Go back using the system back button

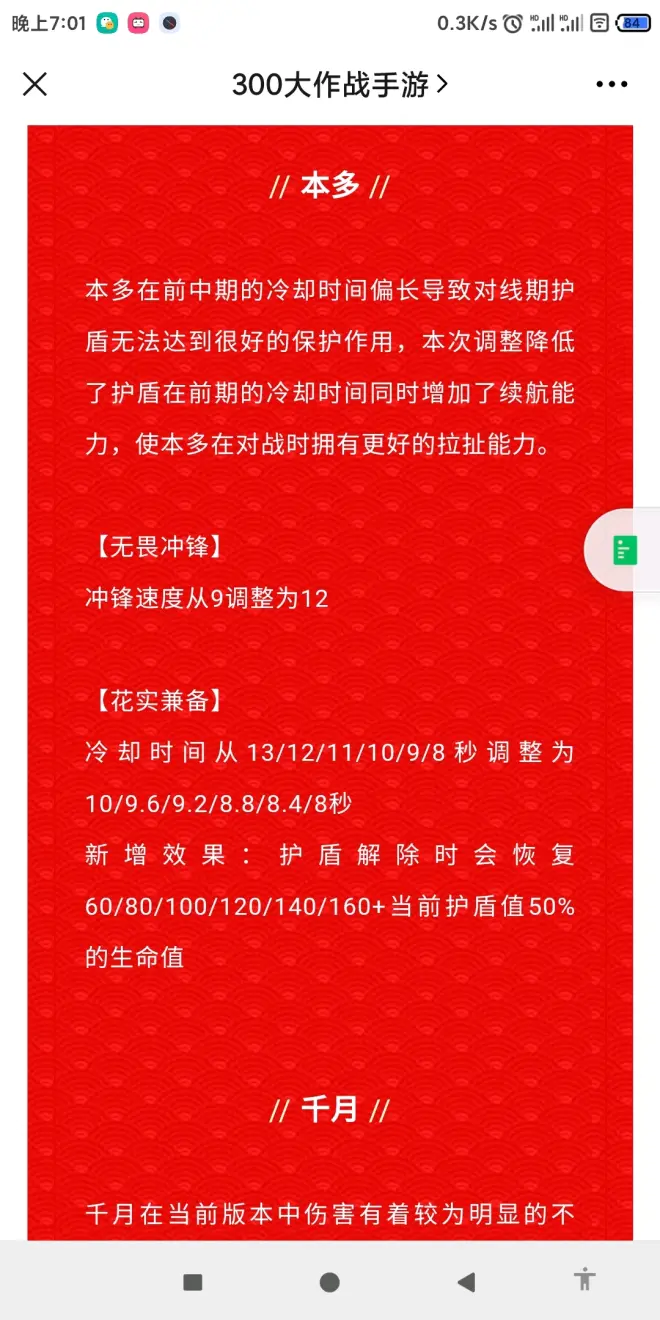pyautogui.click(x=465, y=1282)
